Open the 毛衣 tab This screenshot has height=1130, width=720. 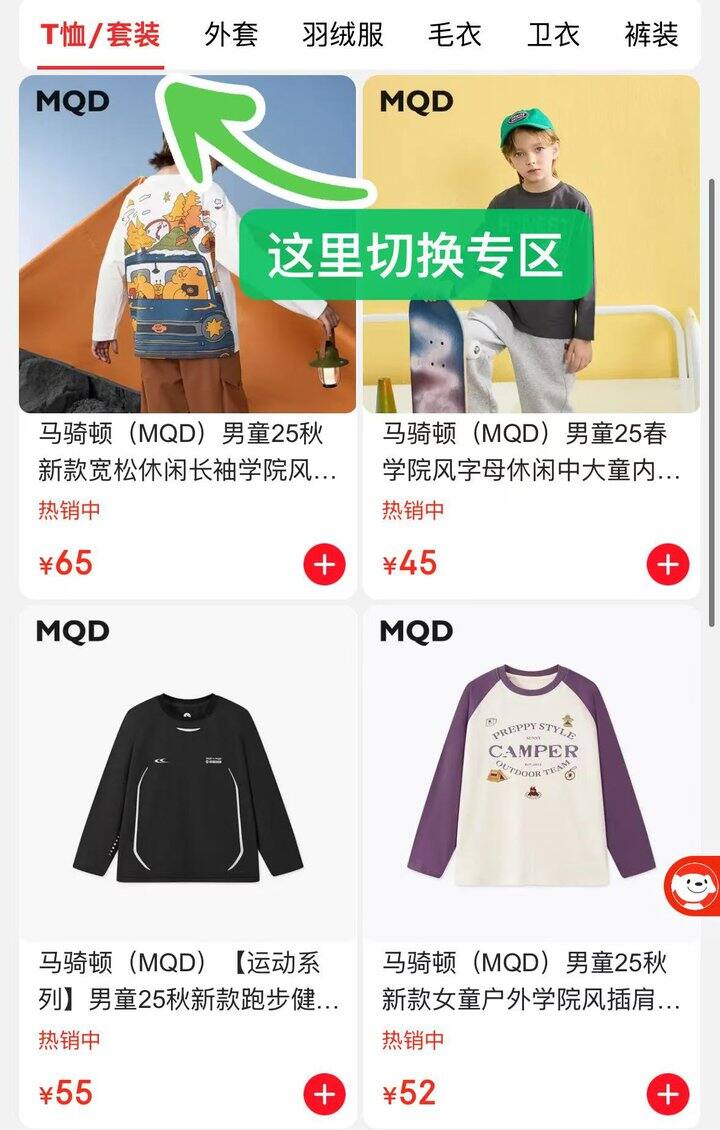pyautogui.click(x=455, y=35)
